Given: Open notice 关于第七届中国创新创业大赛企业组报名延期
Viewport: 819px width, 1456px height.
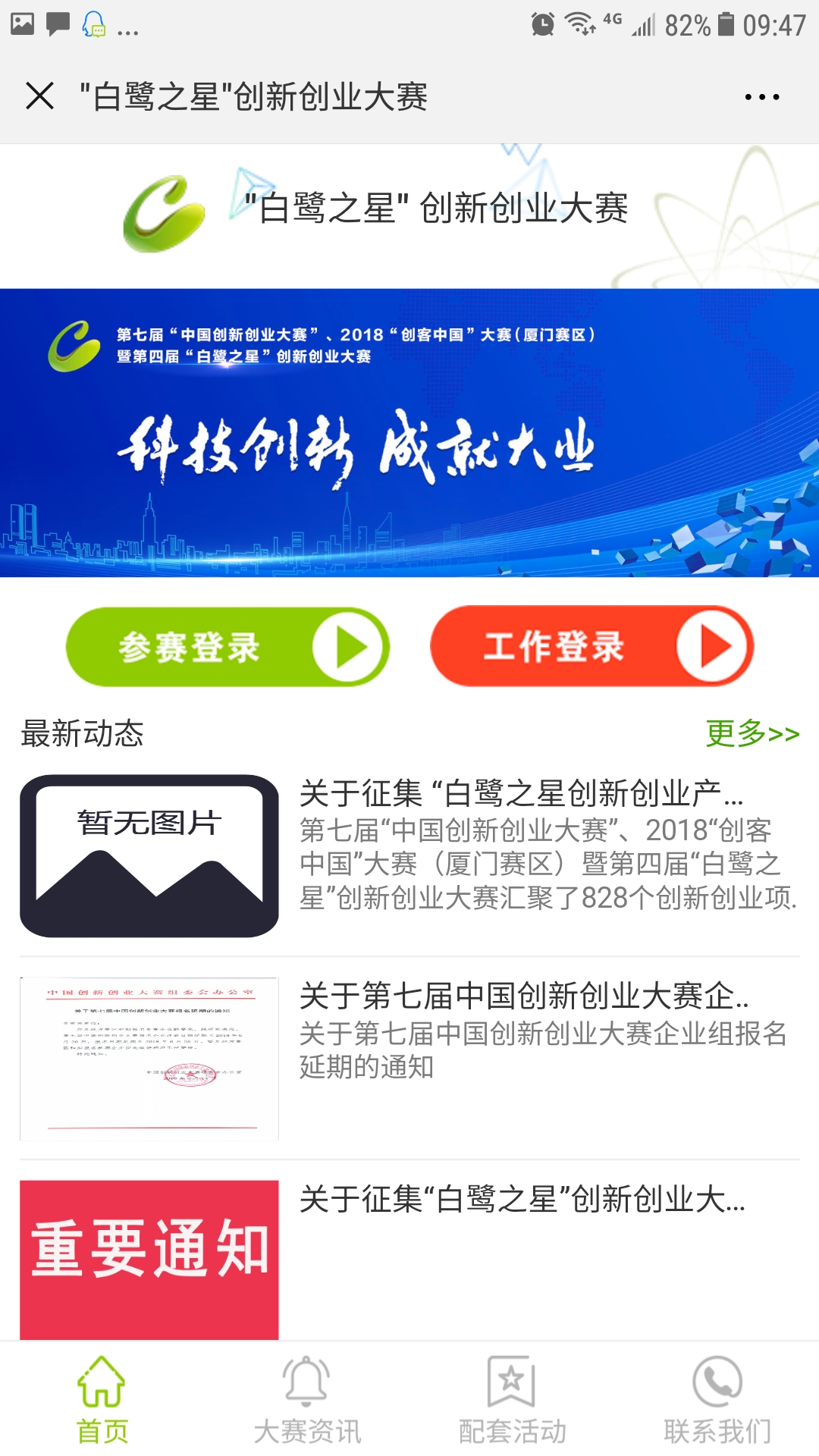Looking at the screenshot, I should click(x=409, y=1059).
